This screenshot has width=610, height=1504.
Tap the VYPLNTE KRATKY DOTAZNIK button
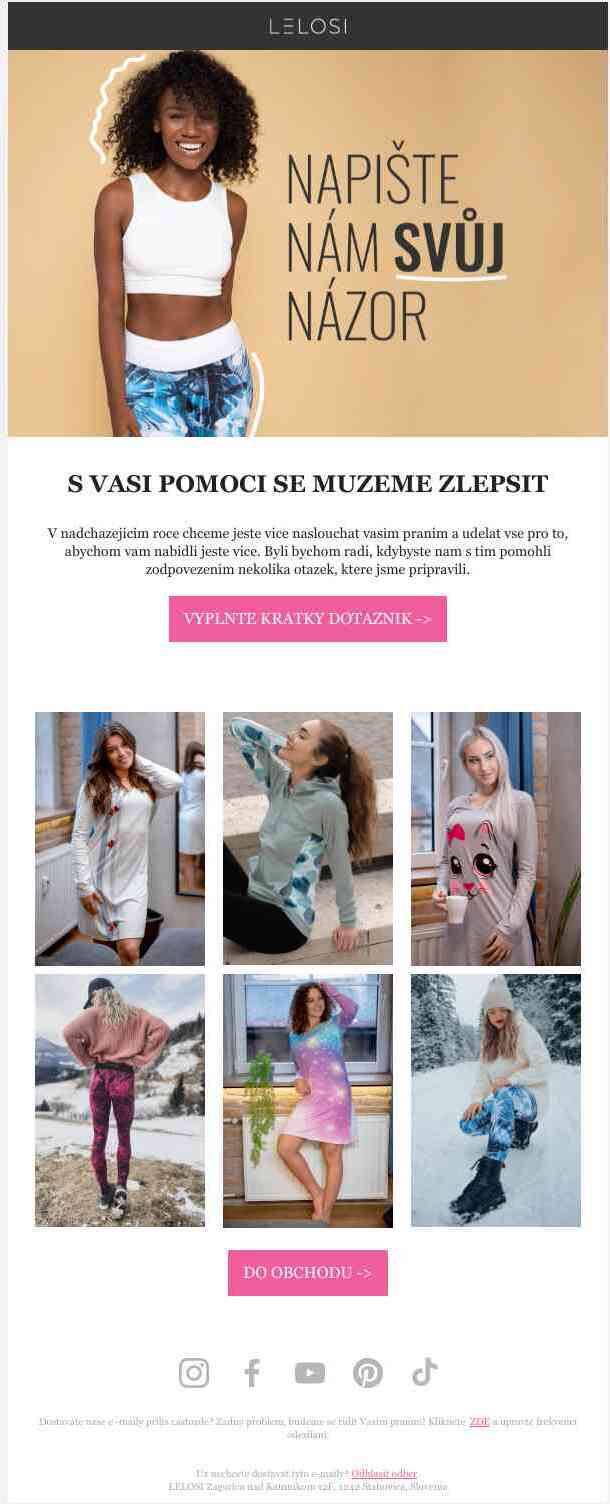[x=307, y=619]
